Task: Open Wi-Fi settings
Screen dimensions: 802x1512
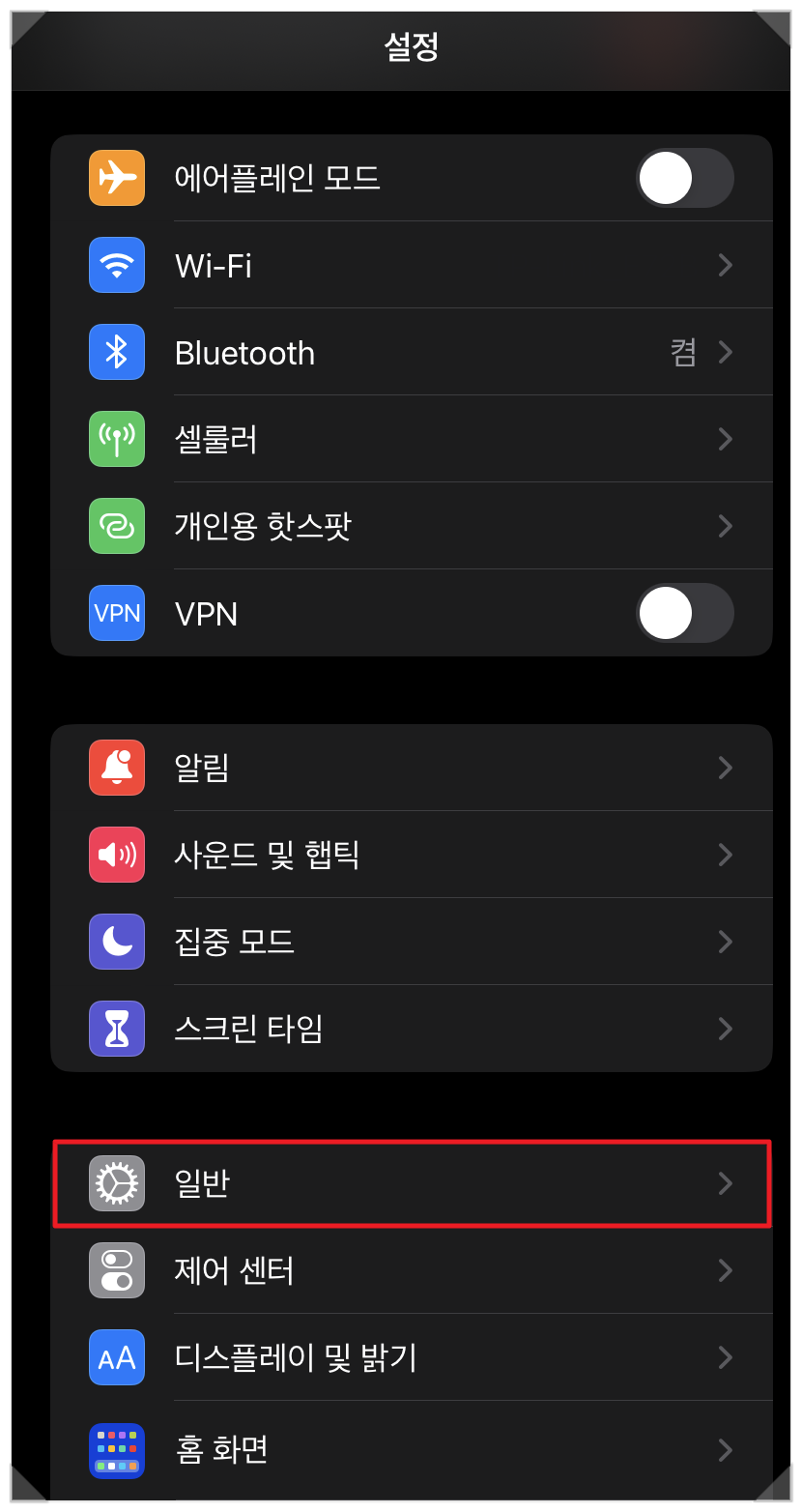Action: tap(412, 265)
